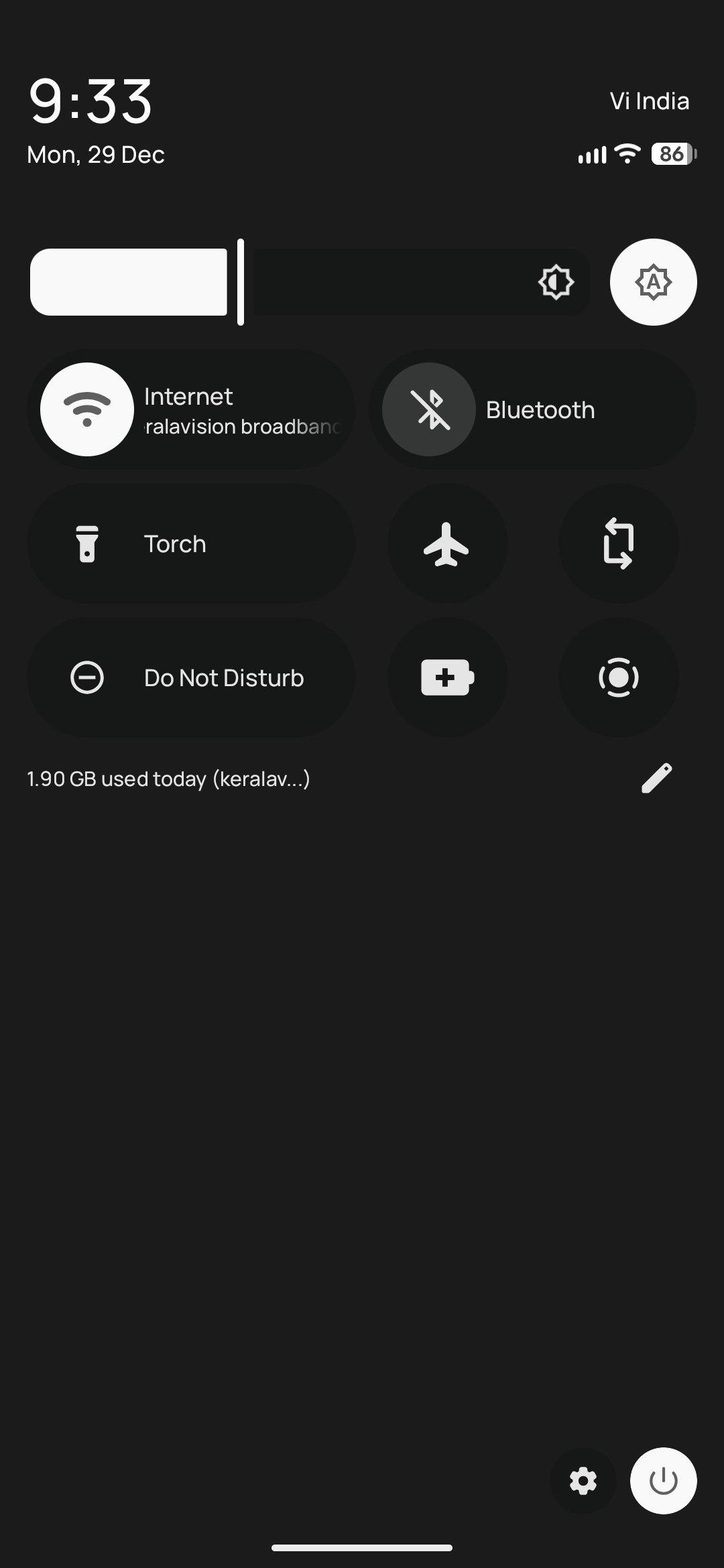Image resolution: width=724 pixels, height=1568 pixels.
Task: Open the Internet Wi-Fi tile
Action: pyautogui.click(x=191, y=409)
